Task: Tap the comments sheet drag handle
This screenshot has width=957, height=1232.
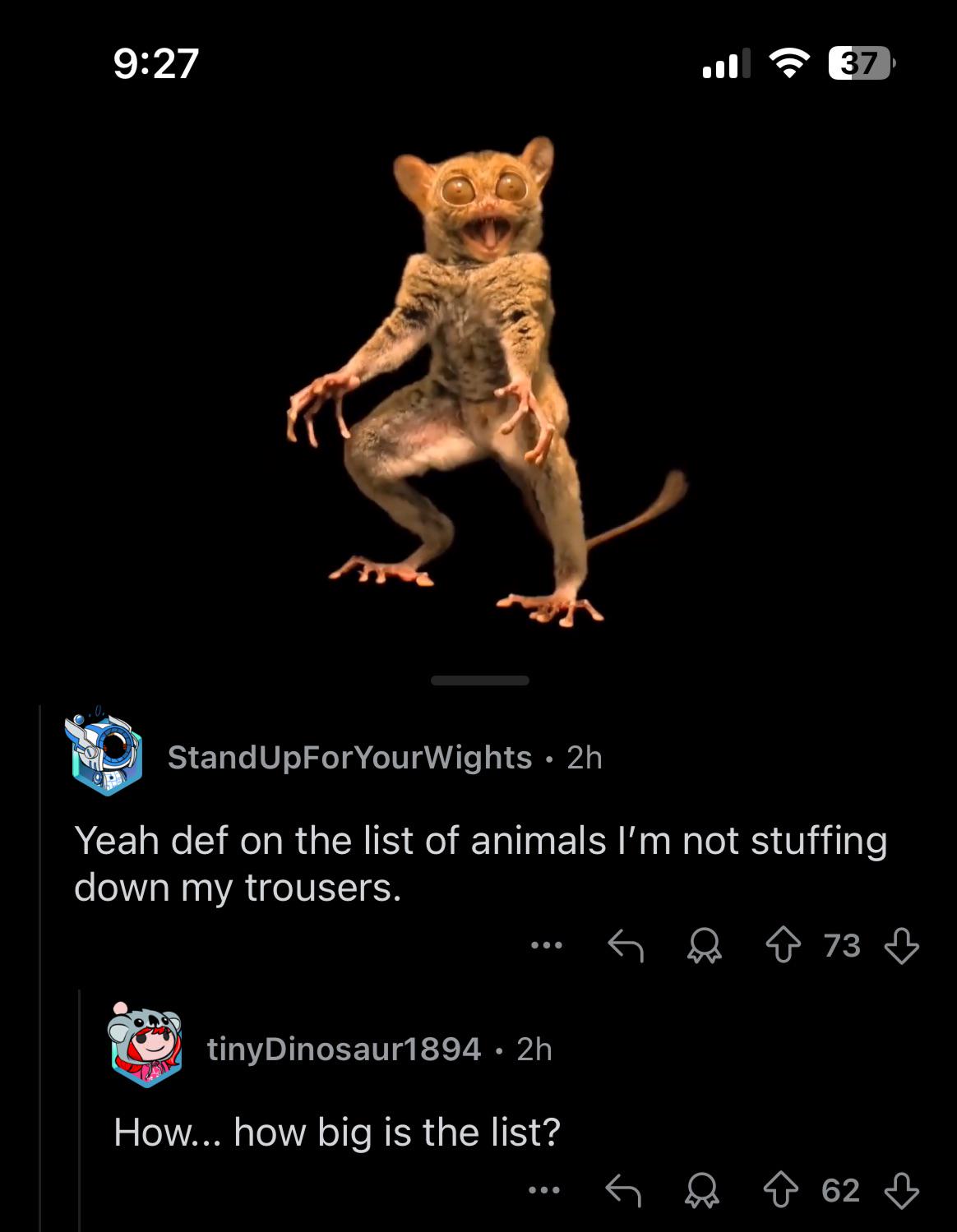Action: point(479,681)
